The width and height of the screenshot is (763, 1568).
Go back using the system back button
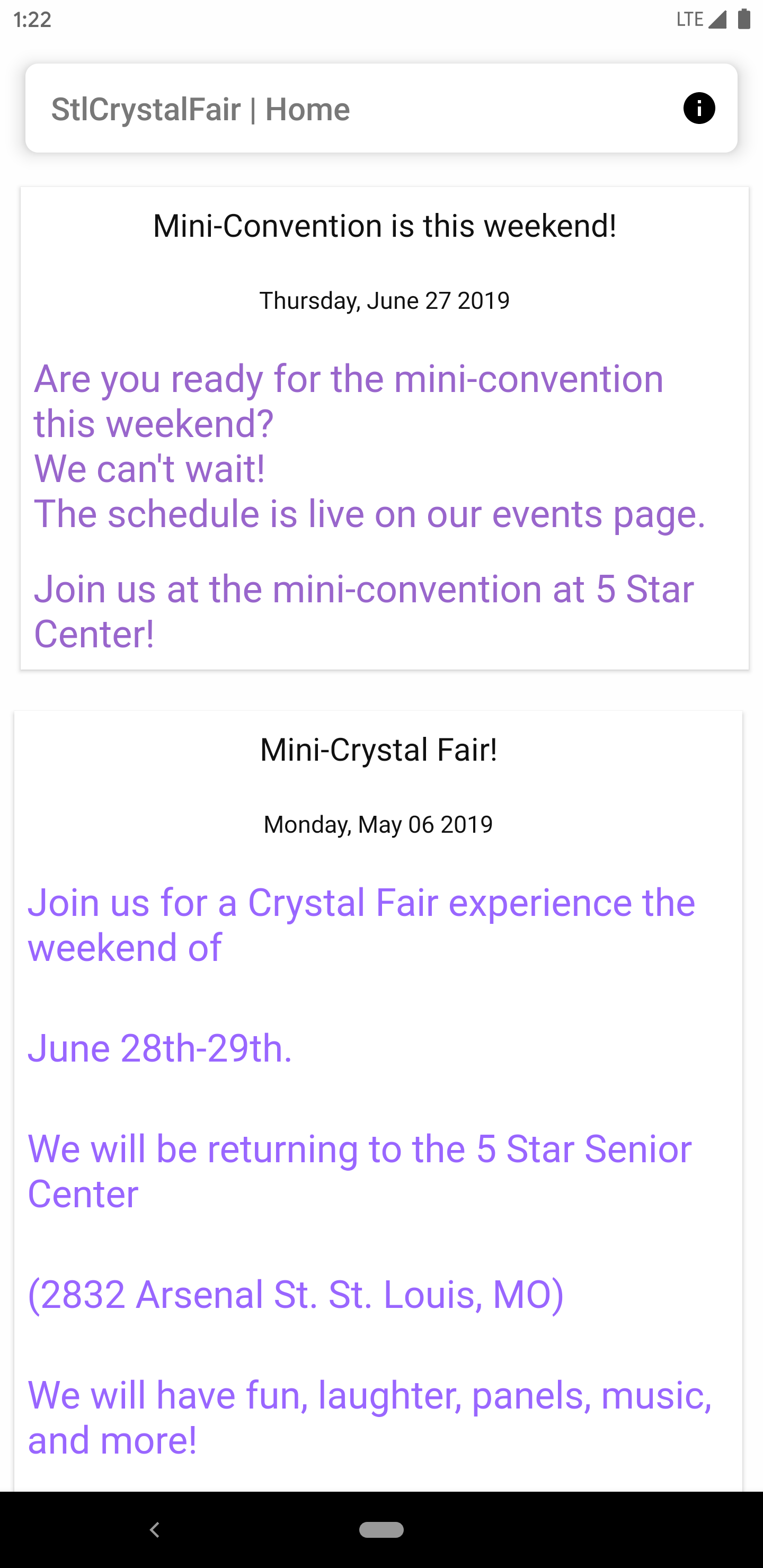coord(155,1529)
